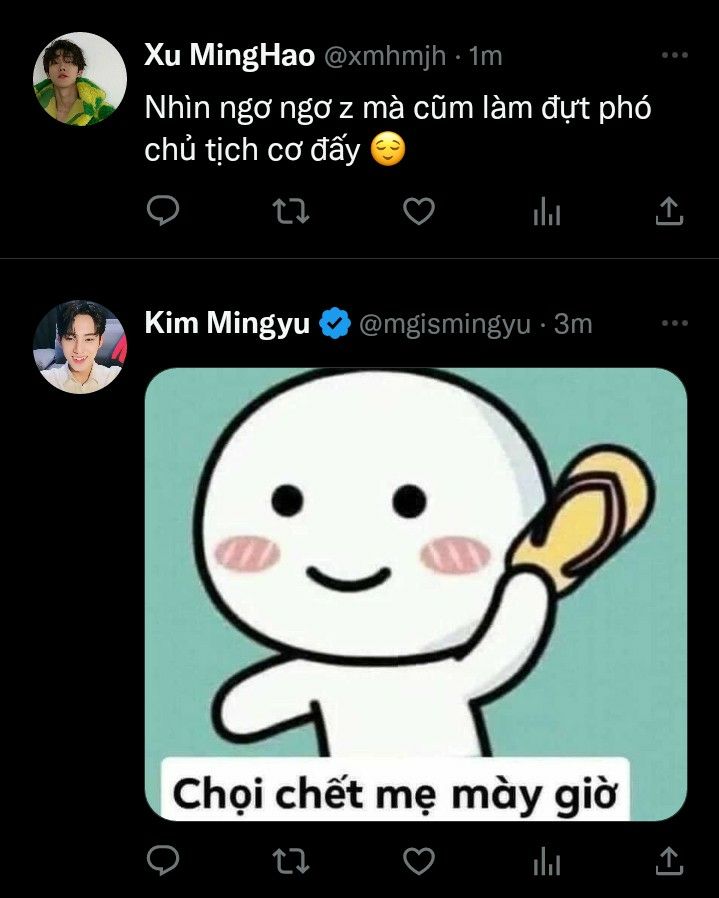The width and height of the screenshot is (719, 898).
Task: Like Kim Mingyu's tweet
Action: tap(419, 860)
